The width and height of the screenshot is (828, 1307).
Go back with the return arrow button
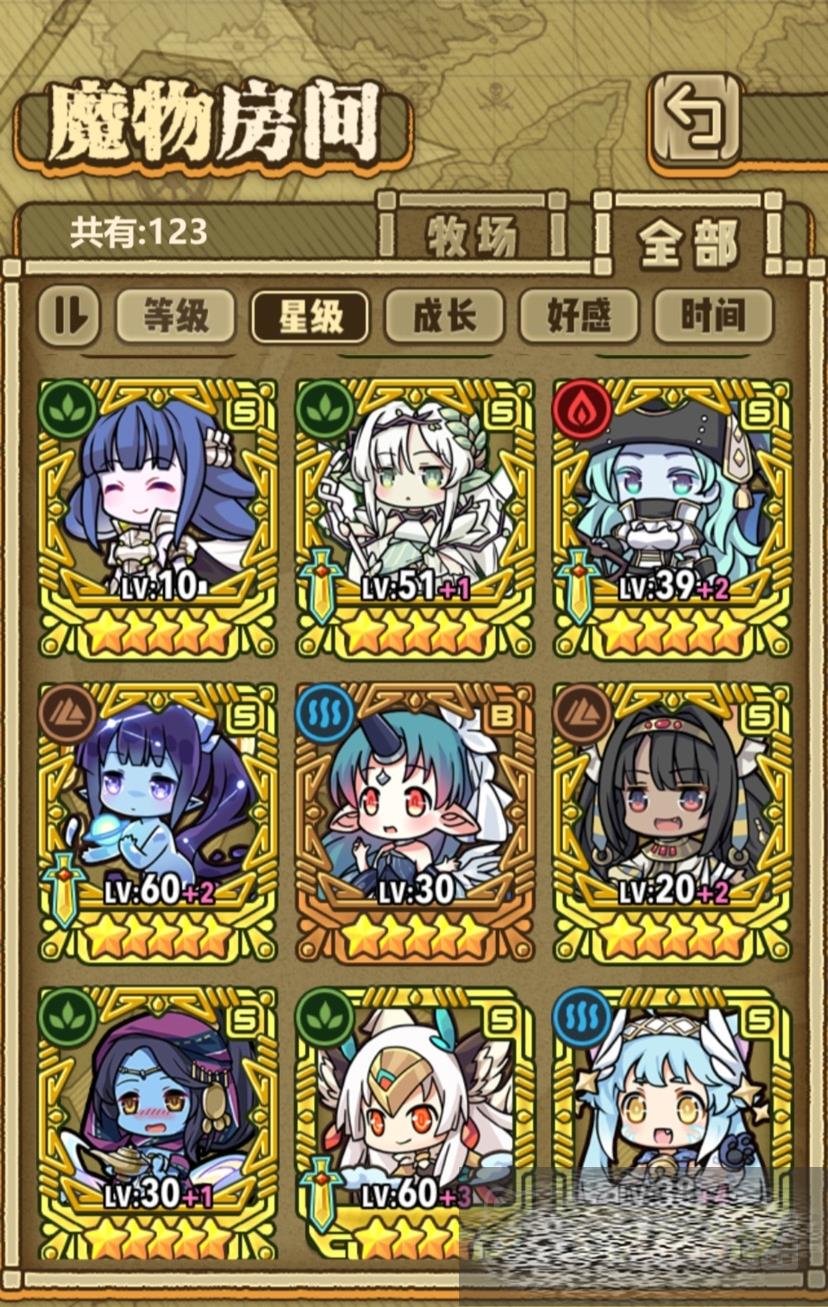click(x=697, y=120)
